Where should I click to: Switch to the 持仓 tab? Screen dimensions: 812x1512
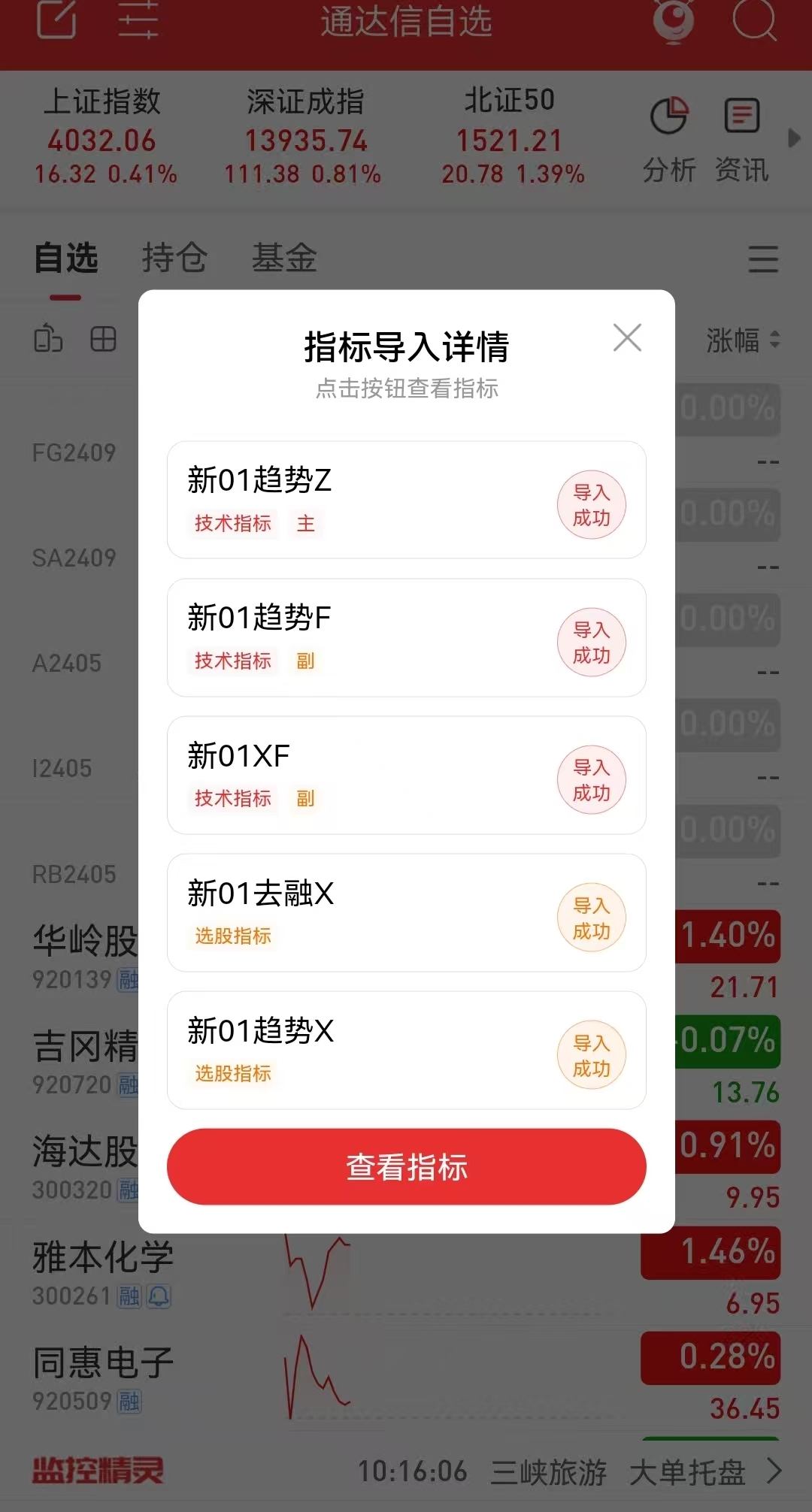point(174,258)
